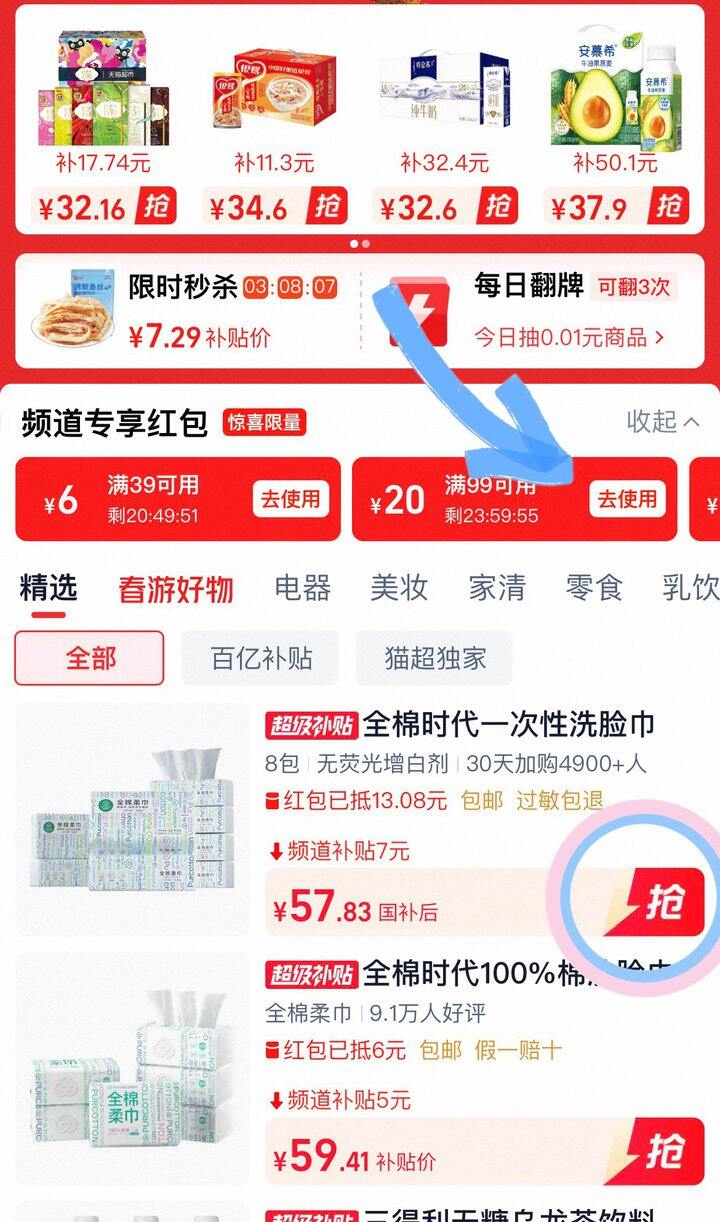Use the ¥6 满39可用 coupon
720x1222 pixels.
[291, 498]
